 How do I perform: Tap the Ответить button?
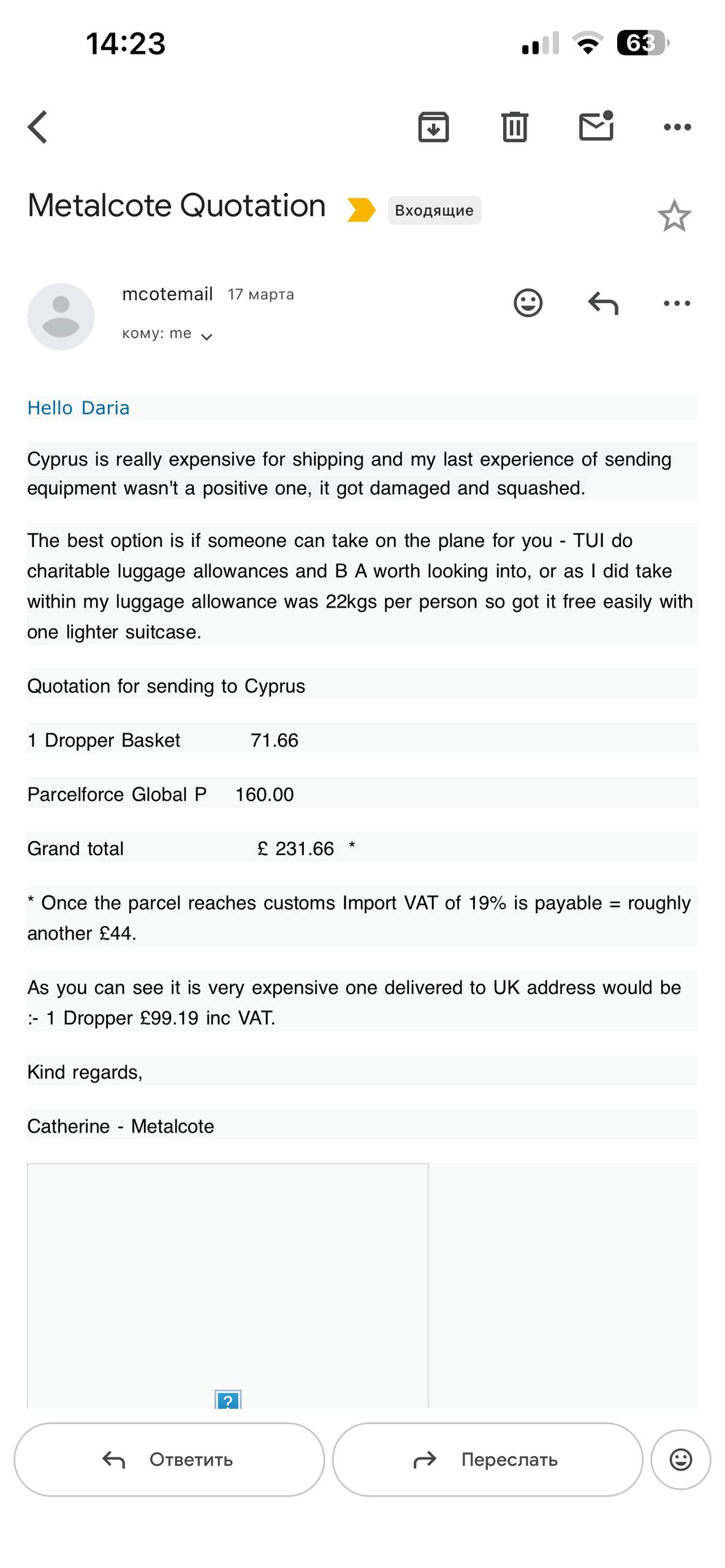point(169,1460)
